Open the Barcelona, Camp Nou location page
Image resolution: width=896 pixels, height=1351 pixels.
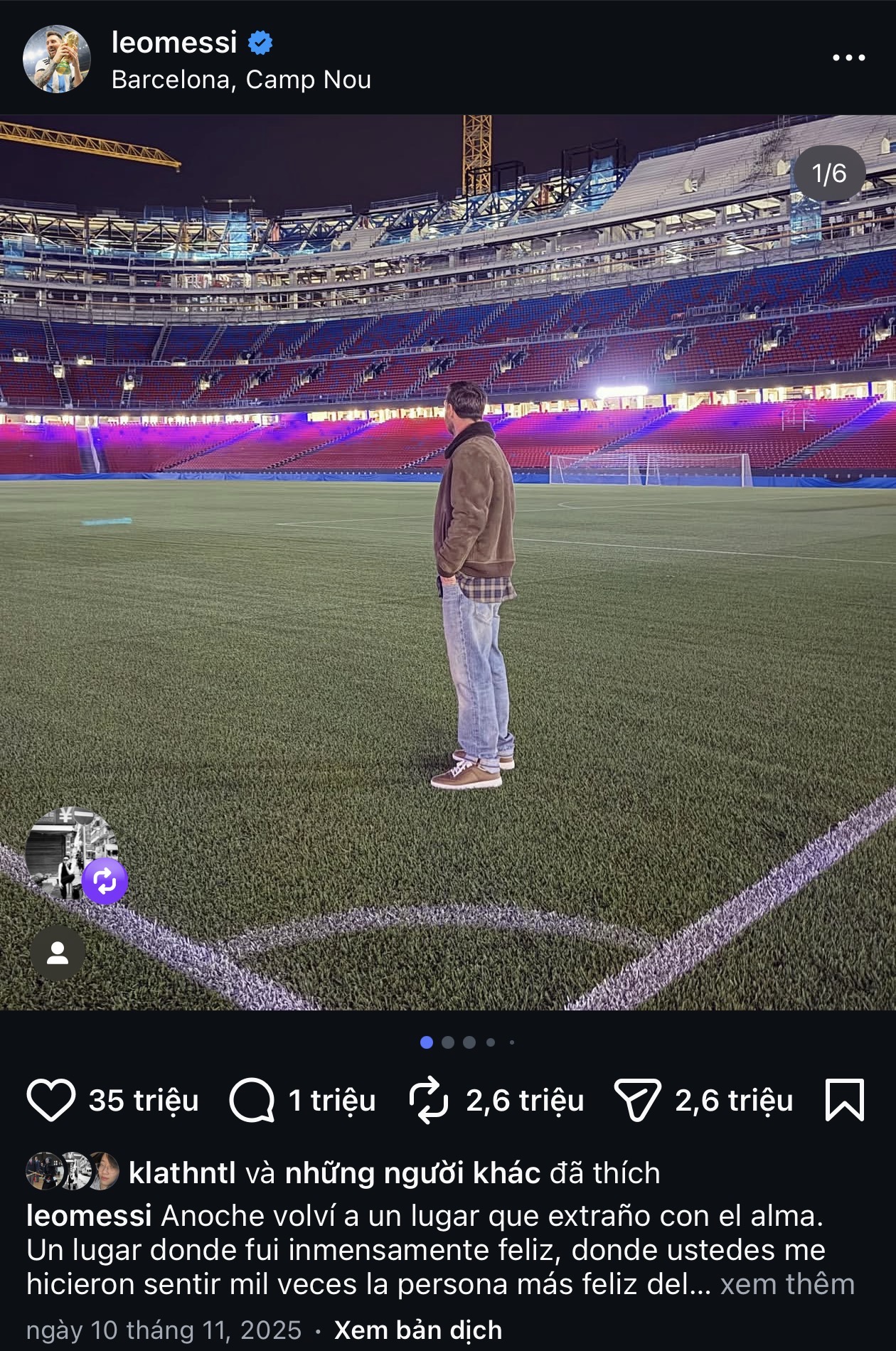coord(240,80)
